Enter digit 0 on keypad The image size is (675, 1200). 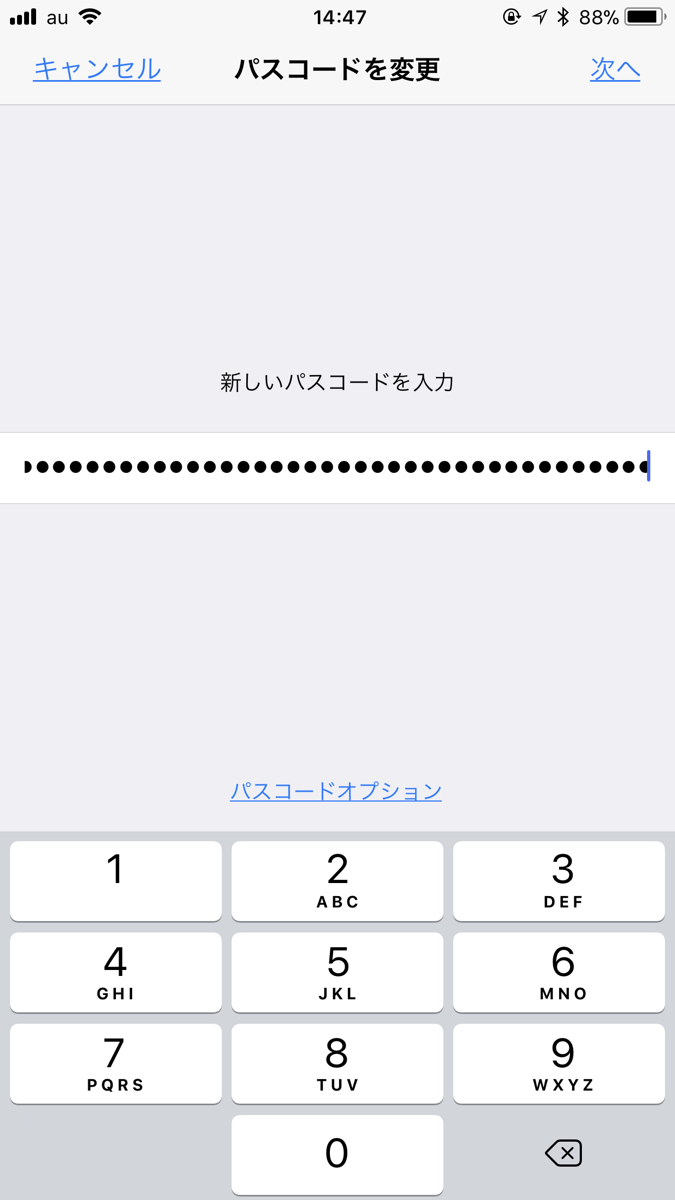pos(337,1154)
